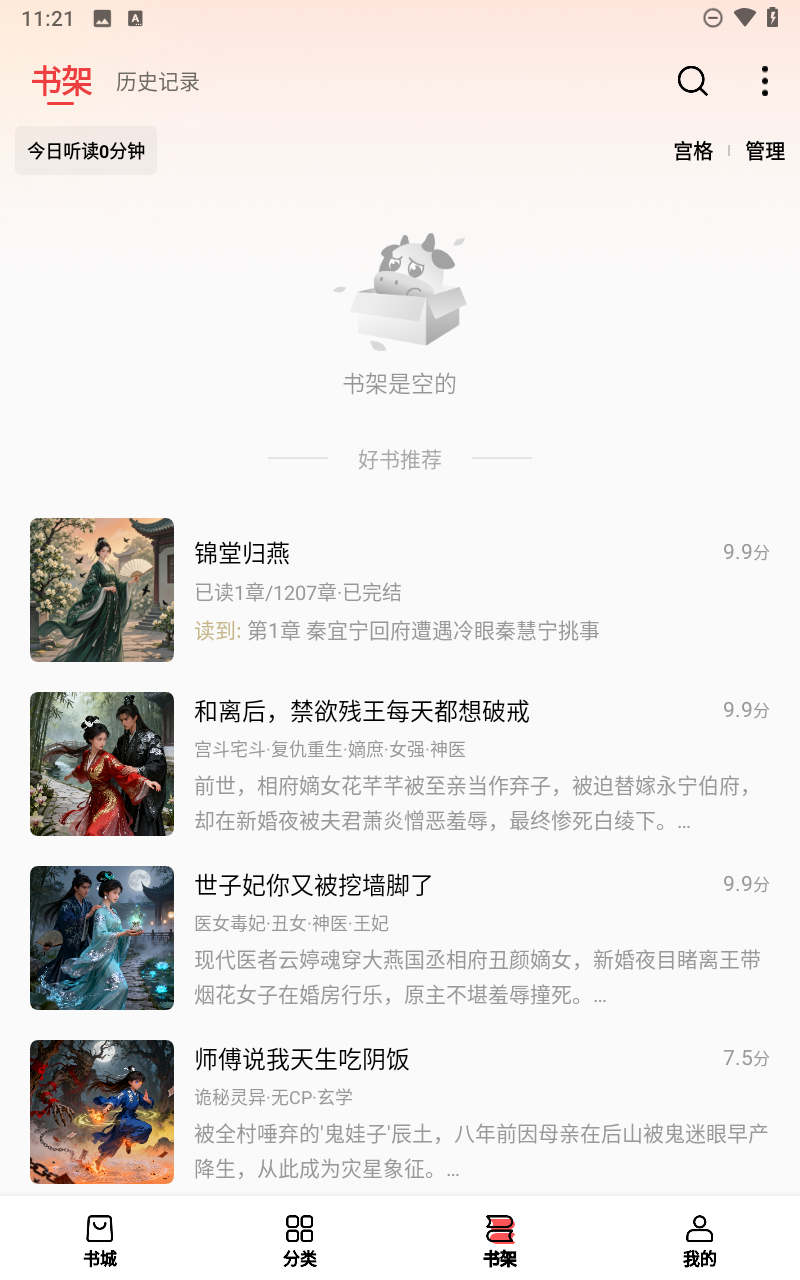This screenshot has height=1280, width=800.
Task: Open cover thumbnail of 锦堂归燕
Action: (101, 589)
